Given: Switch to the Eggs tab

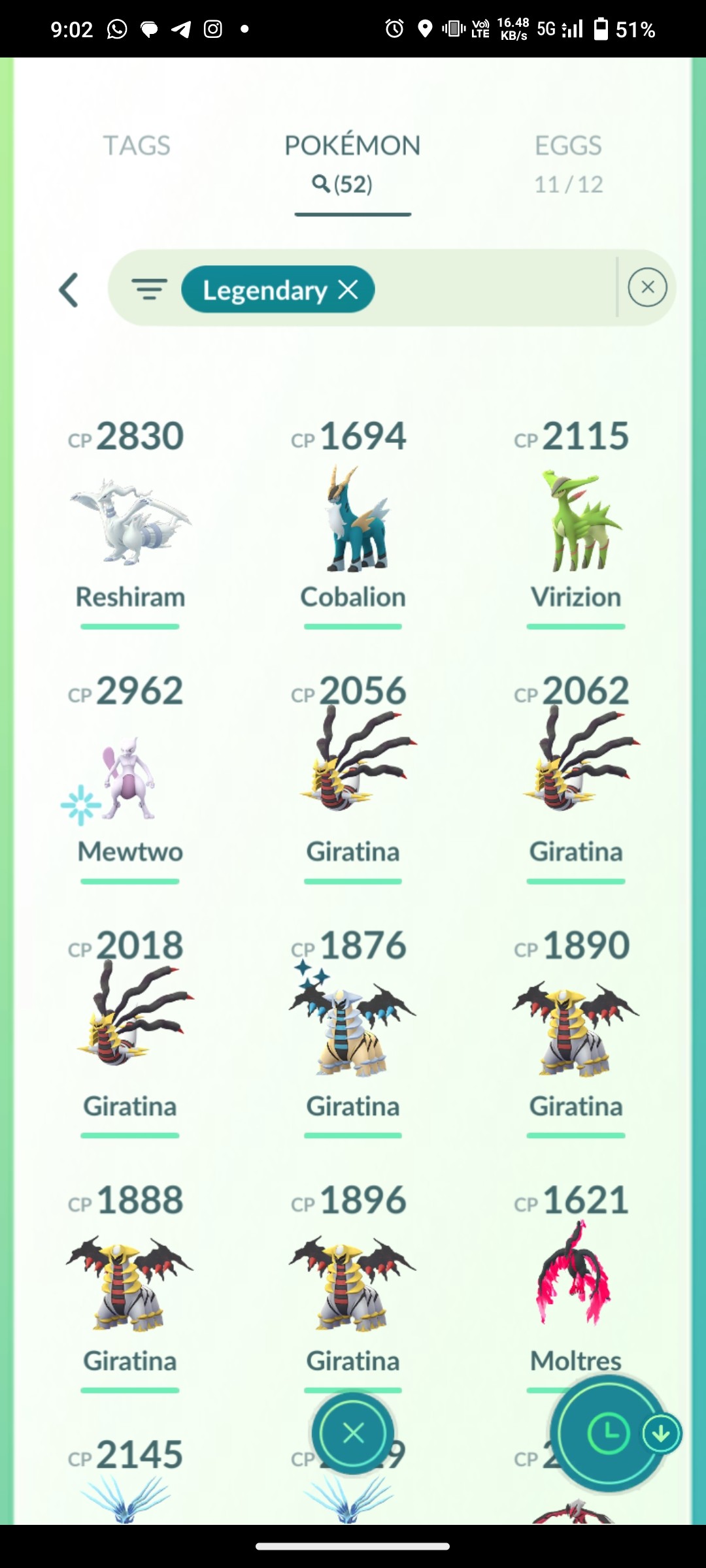Looking at the screenshot, I should point(568,164).
